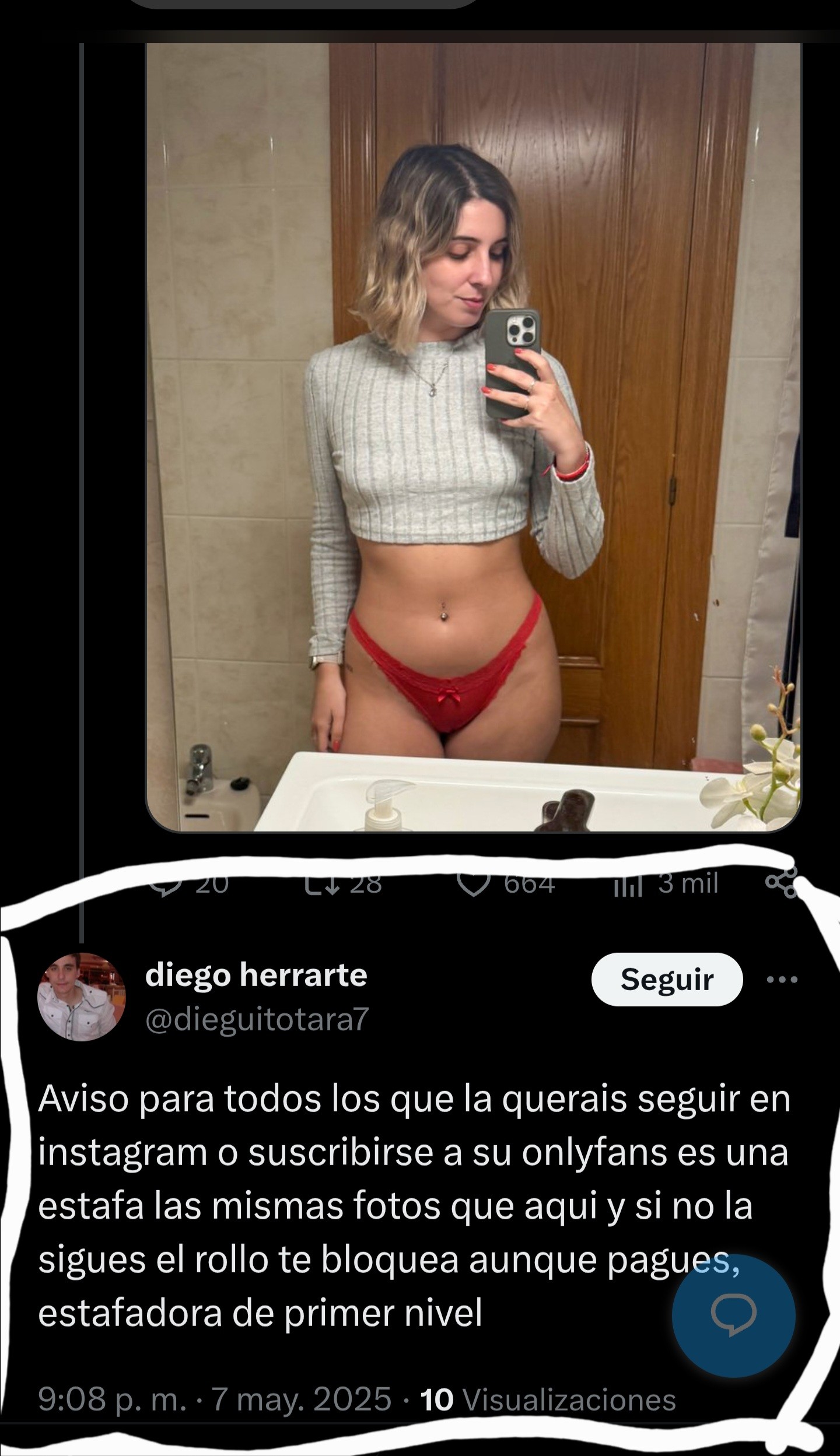Open the mirror selfie photo in the post
This screenshot has height=1456, width=840.
pos(473,437)
